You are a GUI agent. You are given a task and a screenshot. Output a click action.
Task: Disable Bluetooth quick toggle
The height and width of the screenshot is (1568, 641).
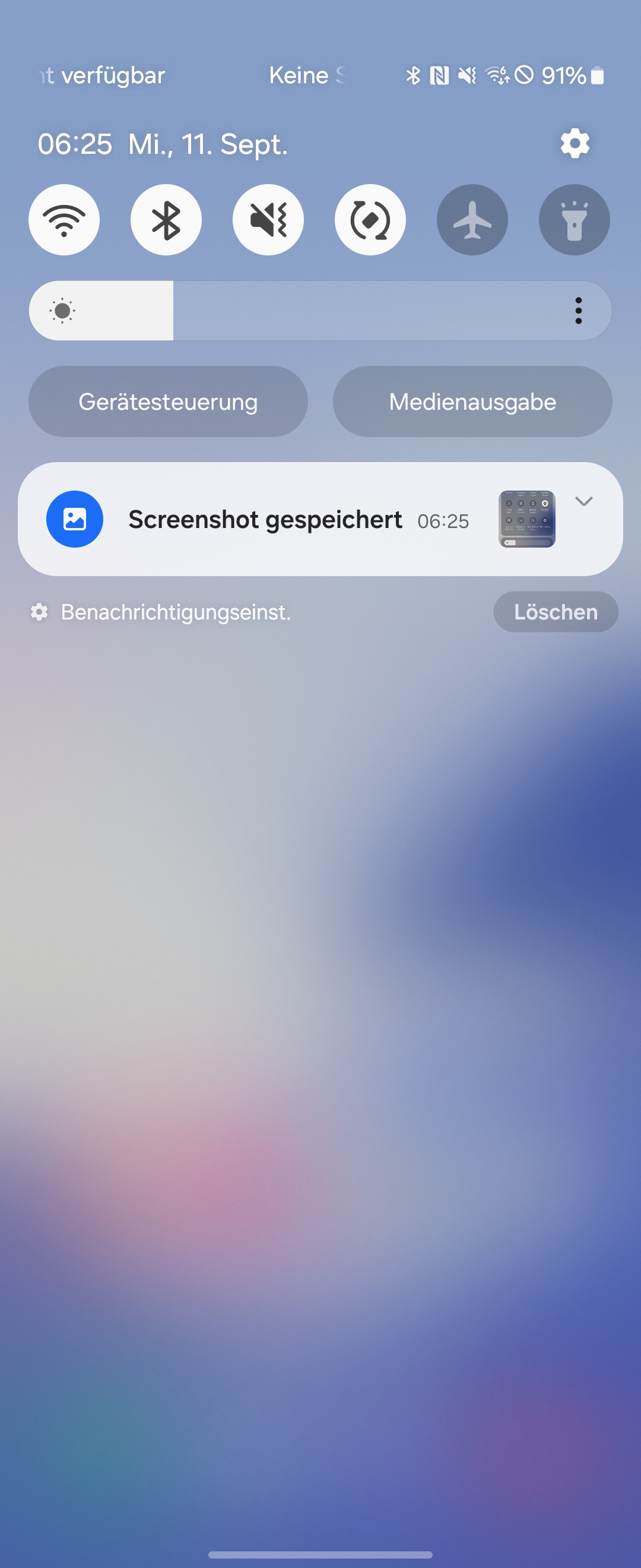(x=166, y=220)
